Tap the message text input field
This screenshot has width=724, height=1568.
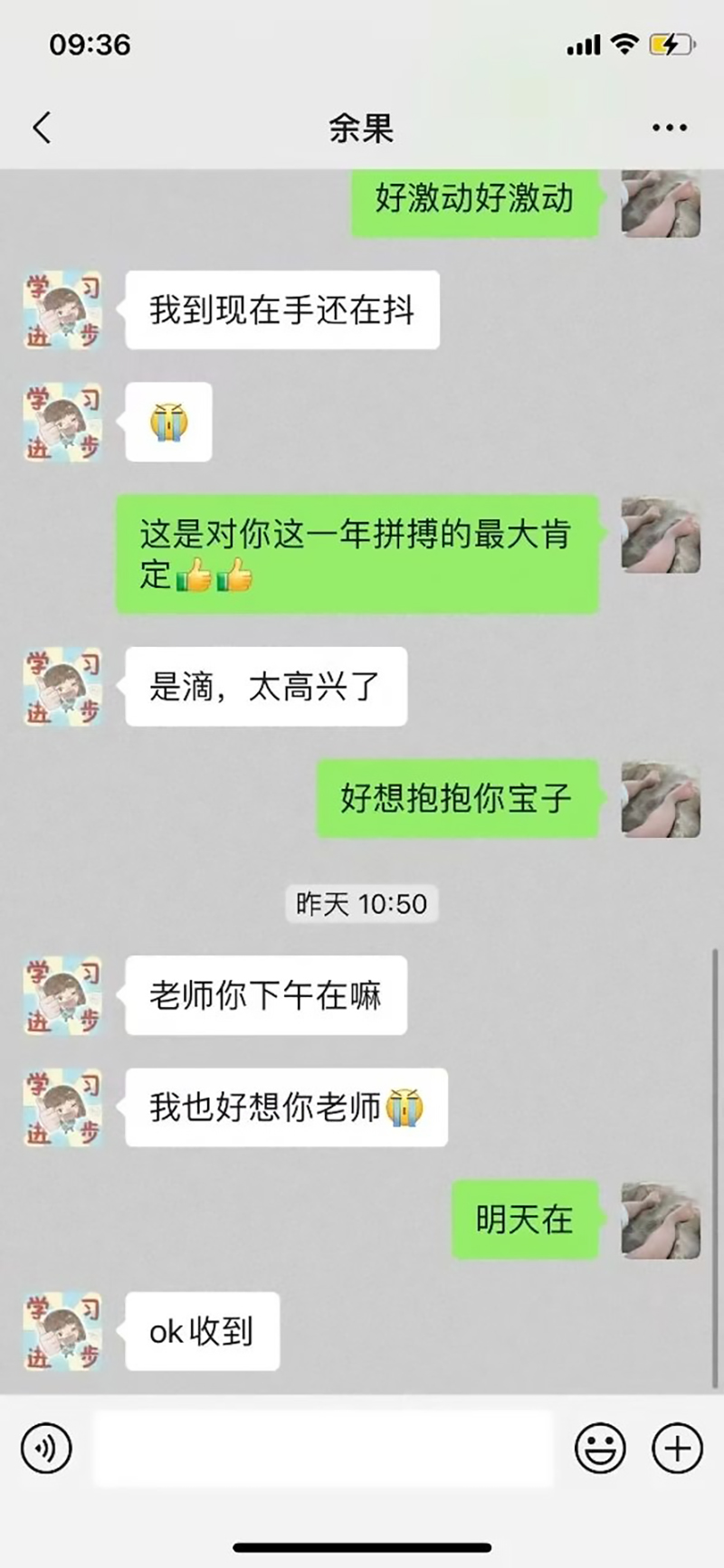(323, 1449)
